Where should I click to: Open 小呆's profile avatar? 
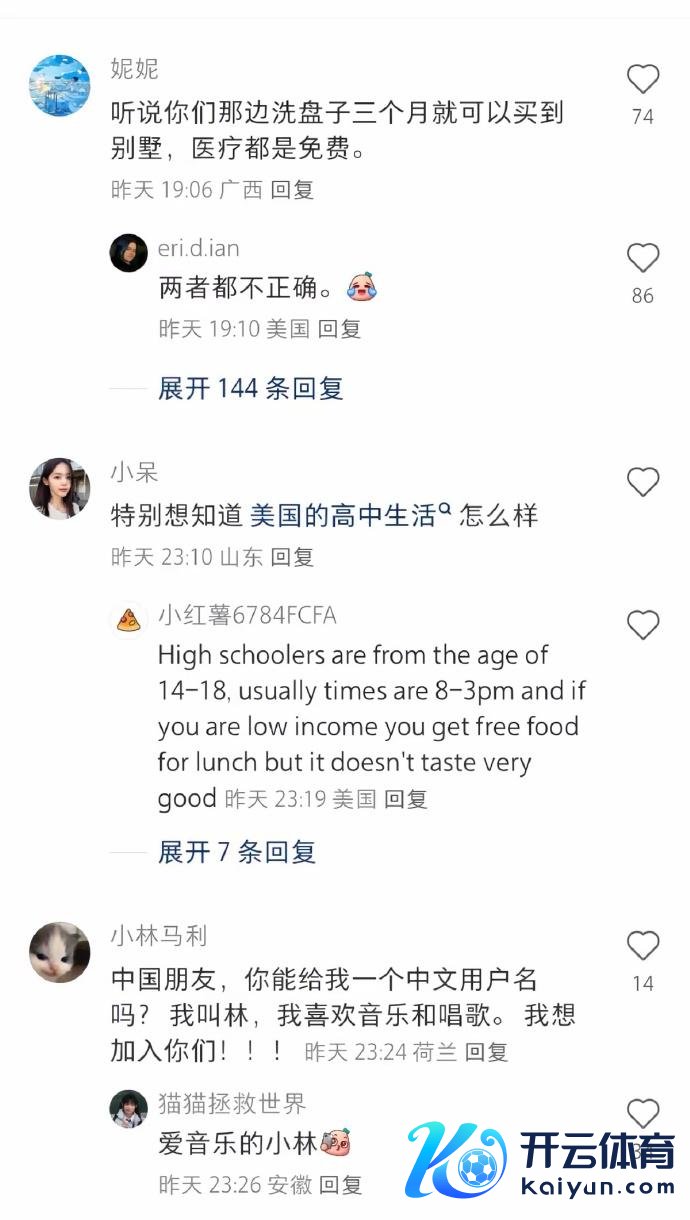60,489
